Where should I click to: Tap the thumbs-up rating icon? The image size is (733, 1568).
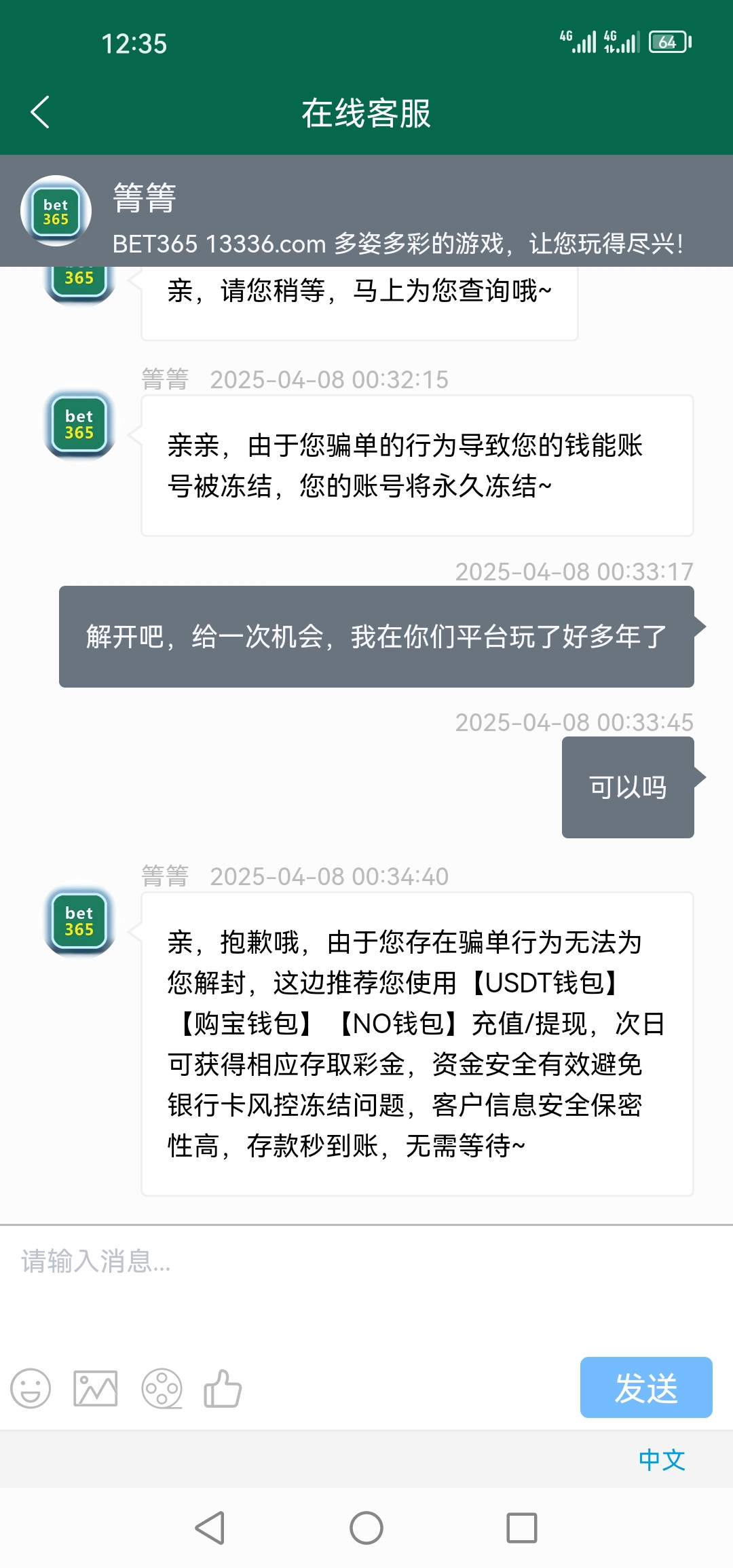pos(223,1388)
